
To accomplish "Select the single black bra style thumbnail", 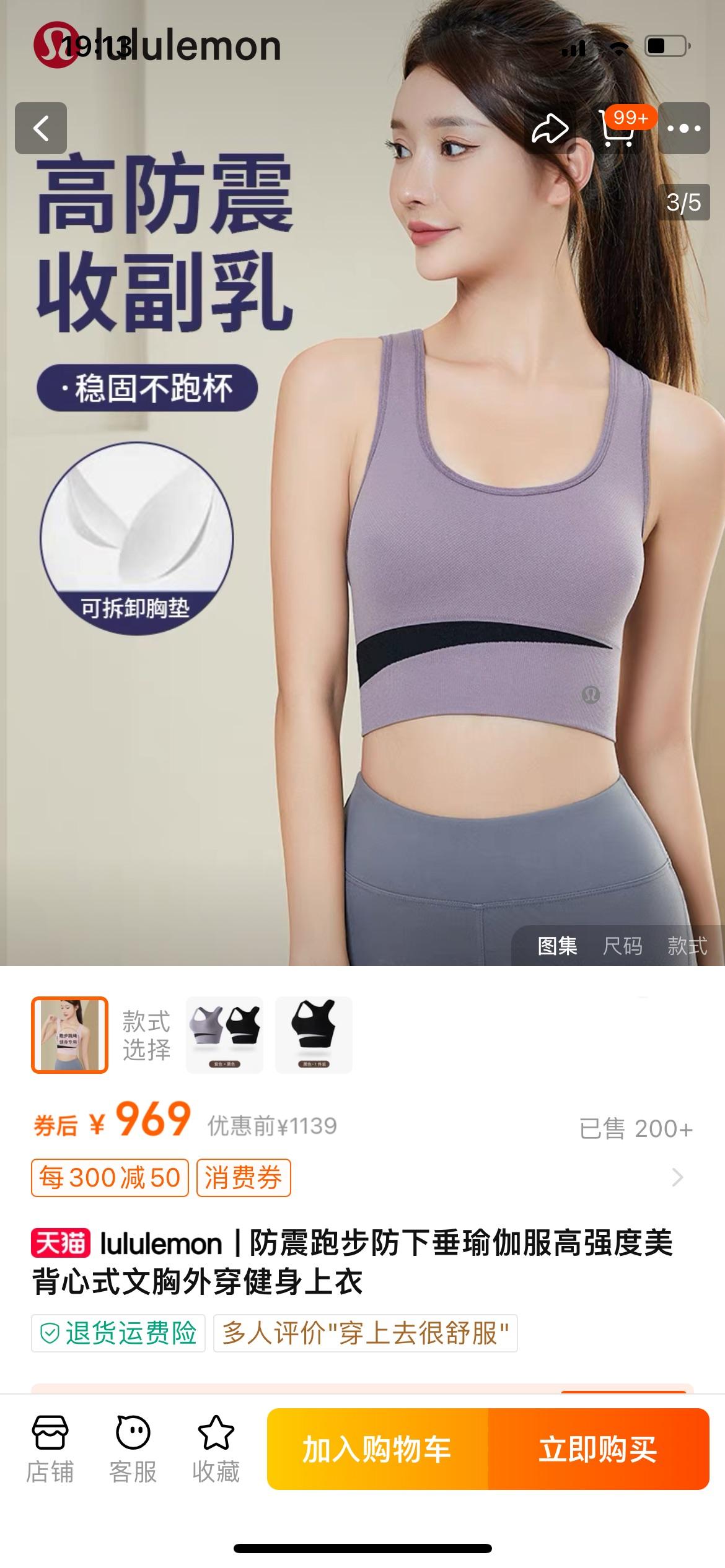I will [314, 1035].
